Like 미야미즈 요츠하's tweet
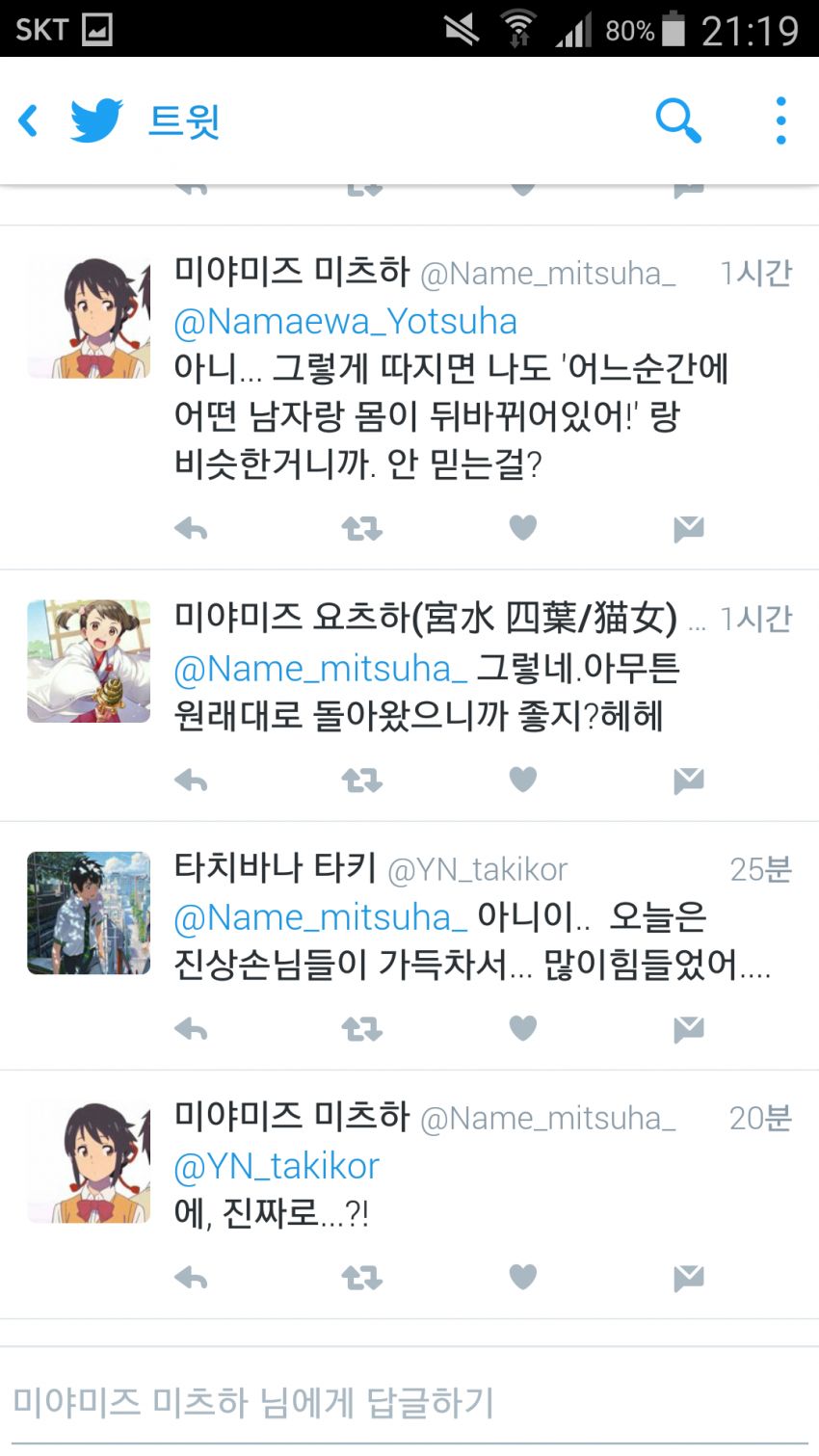This screenshot has height=1456, width=819. 522,780
